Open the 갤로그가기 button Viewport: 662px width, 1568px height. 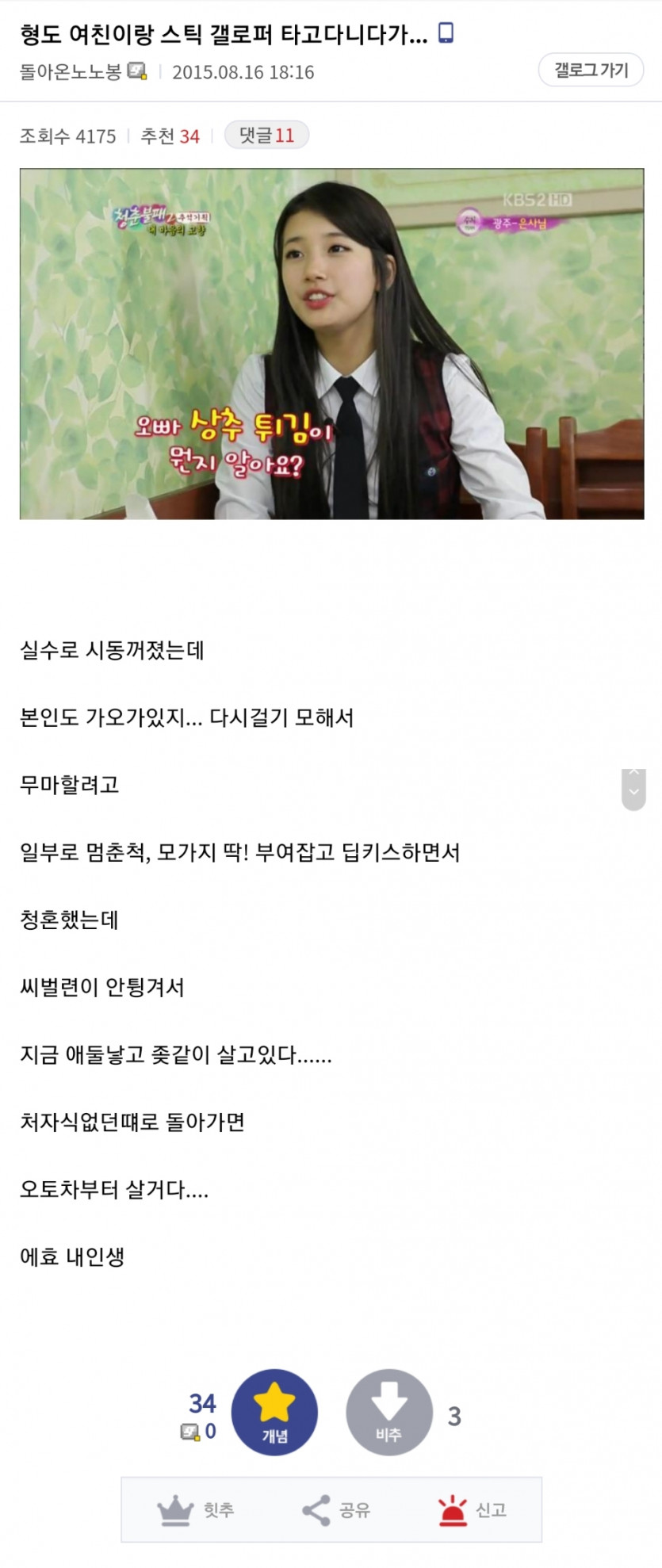591,71
